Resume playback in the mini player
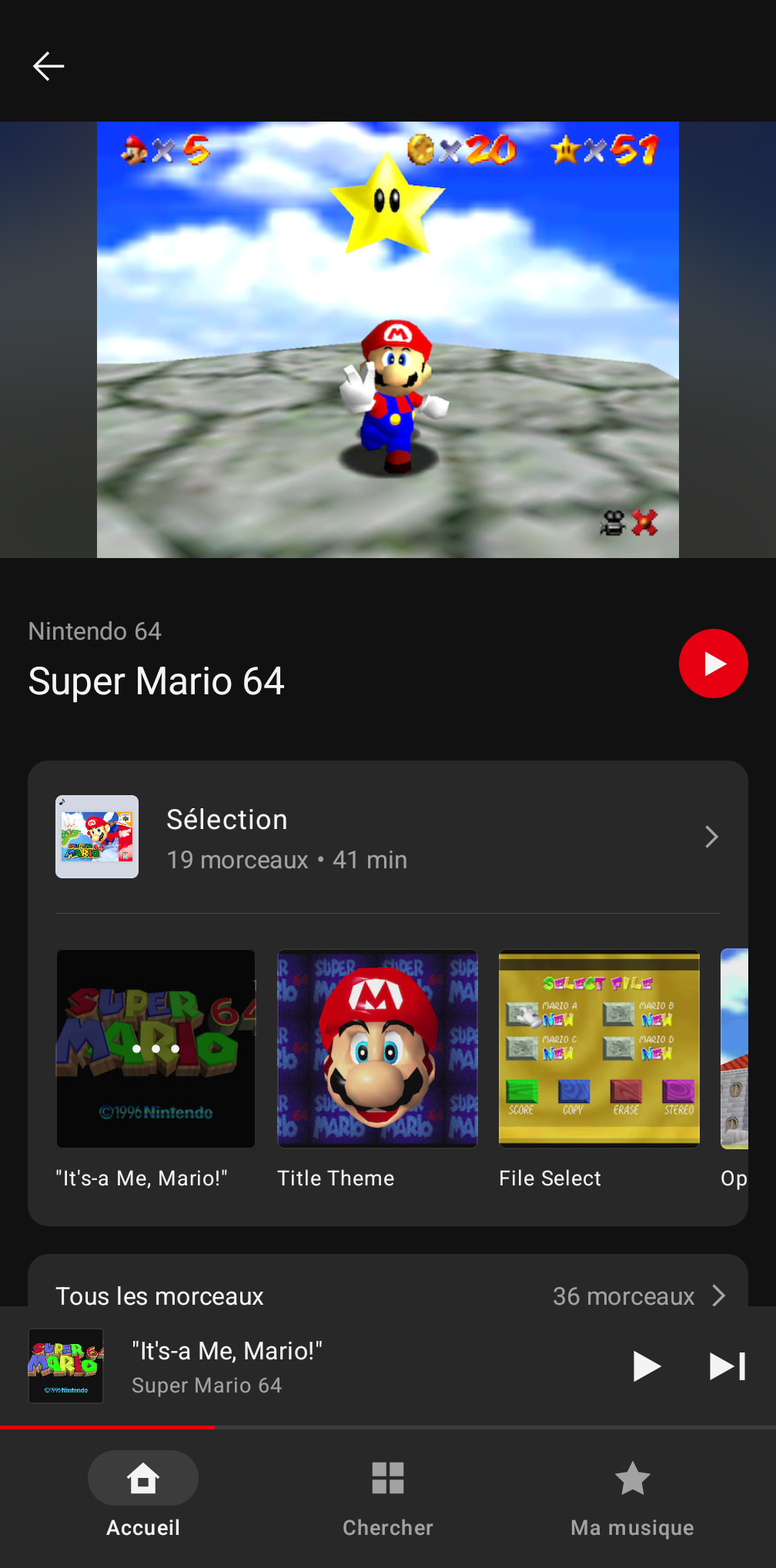 (646, 1366)
